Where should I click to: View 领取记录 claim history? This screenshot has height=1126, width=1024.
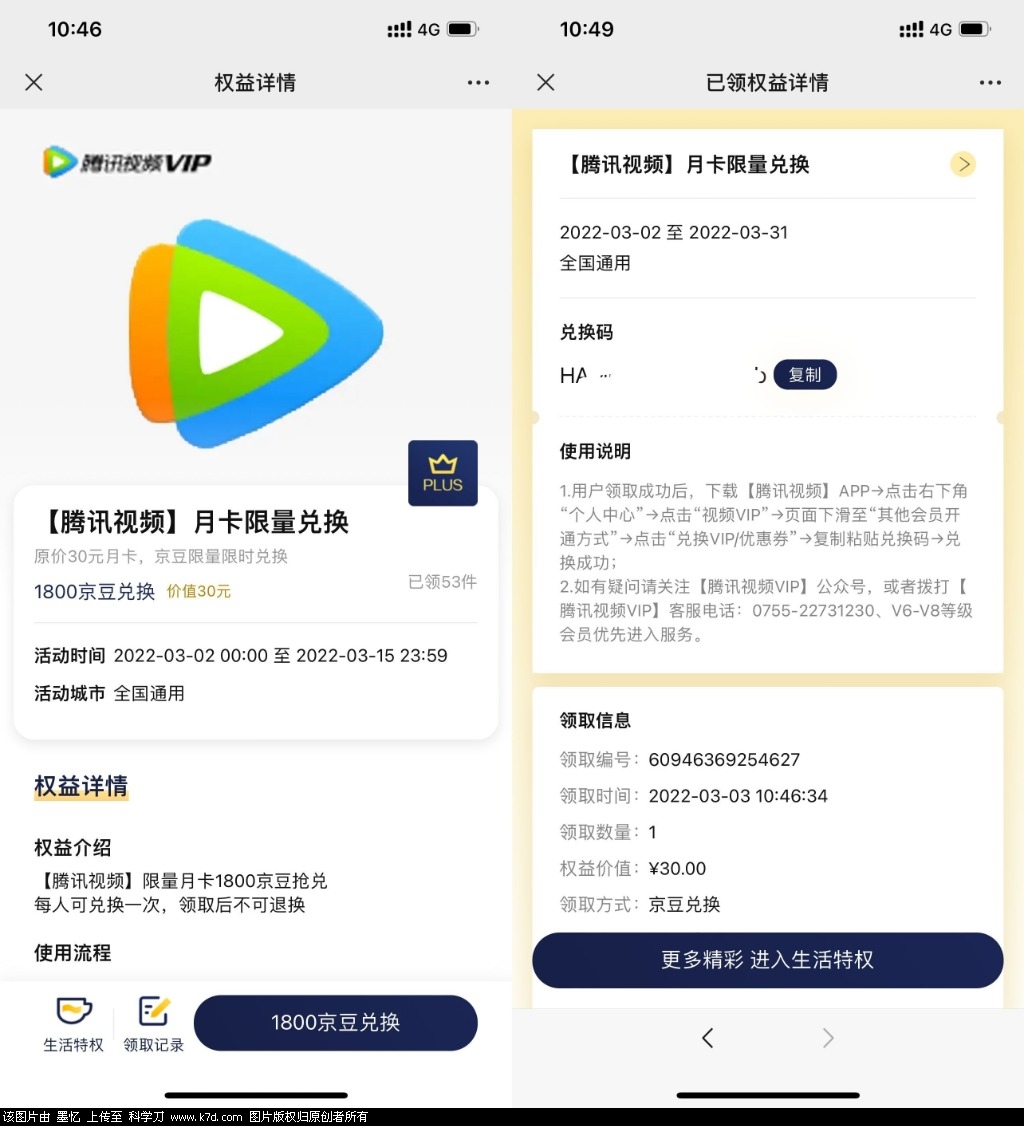153,1023
